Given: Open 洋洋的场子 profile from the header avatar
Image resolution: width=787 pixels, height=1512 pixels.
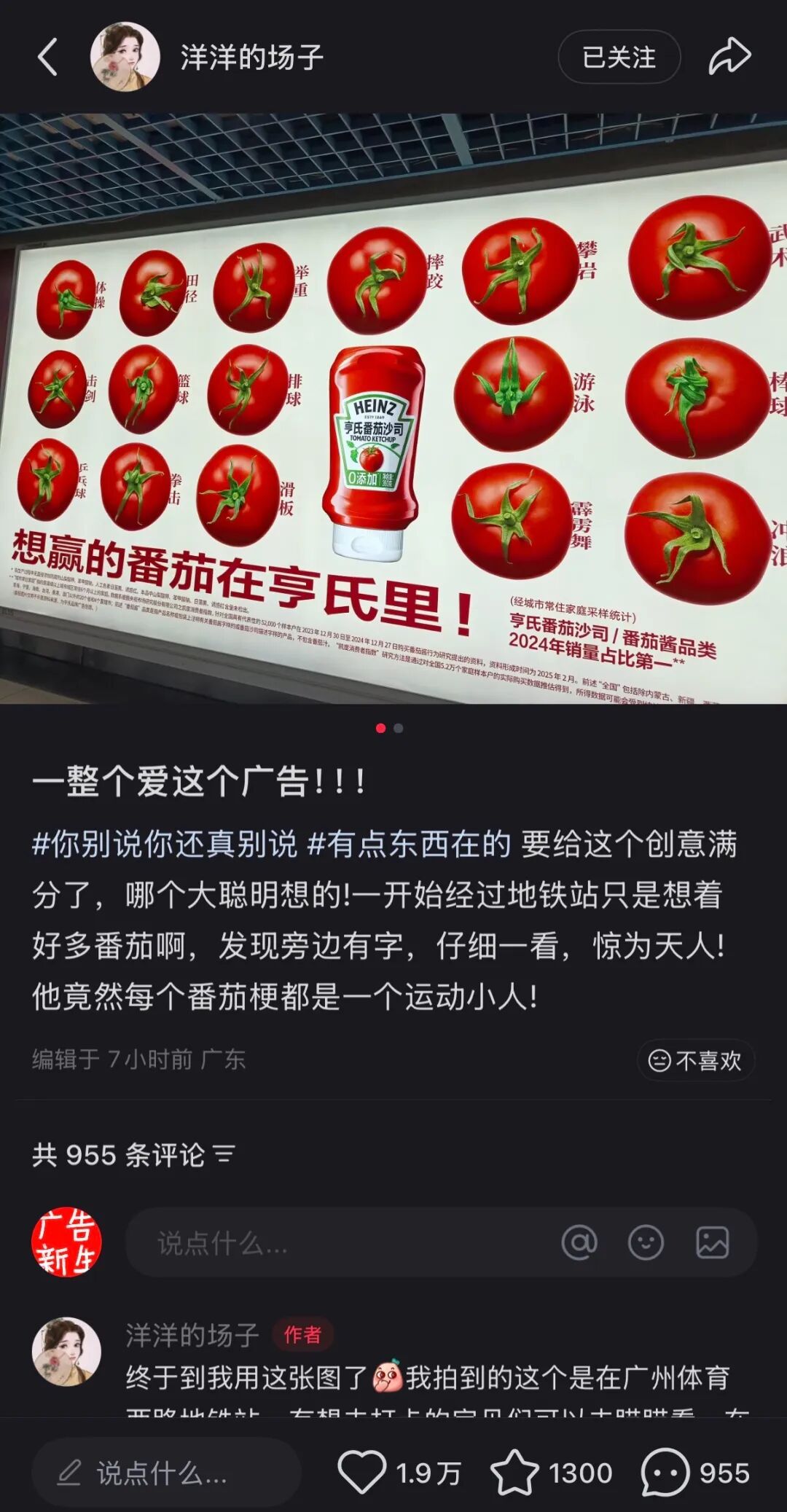Looking at the screenshot, I should [x=125, y=57].
